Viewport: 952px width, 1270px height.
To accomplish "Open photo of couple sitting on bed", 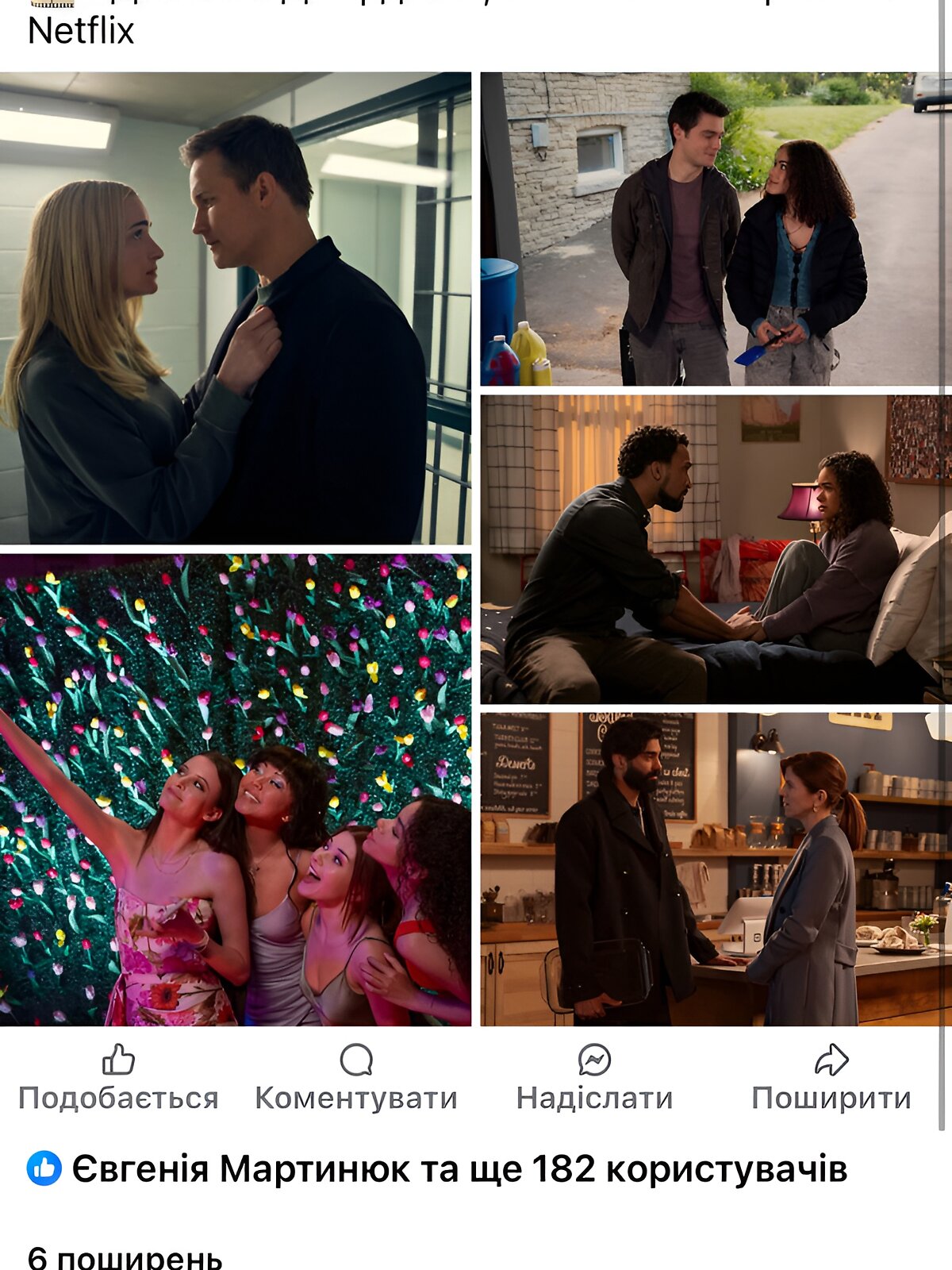I will point(716,549).
